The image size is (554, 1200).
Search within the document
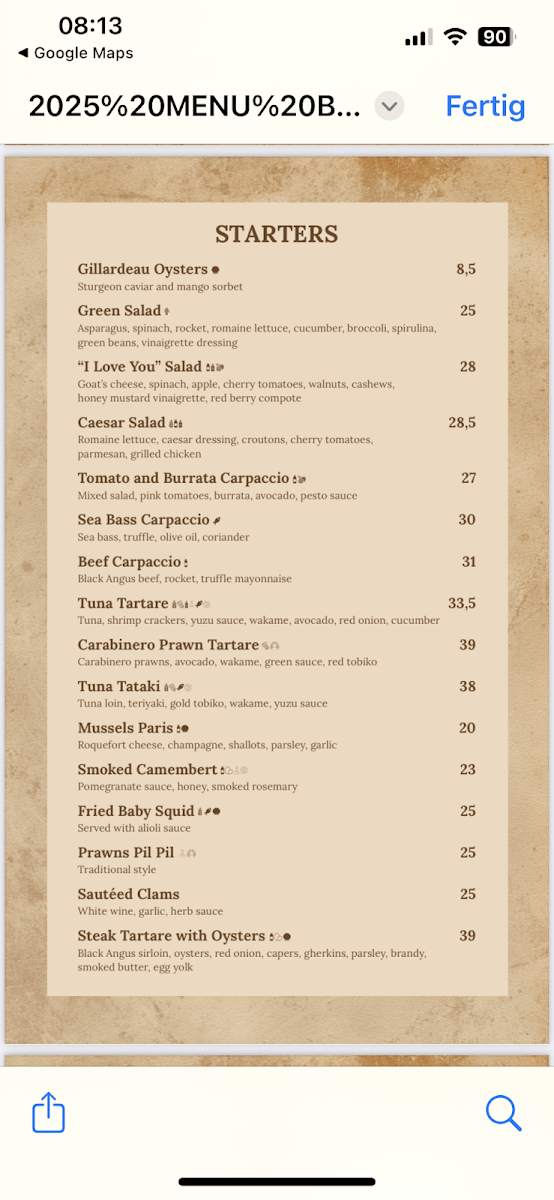coord(503,1112)
